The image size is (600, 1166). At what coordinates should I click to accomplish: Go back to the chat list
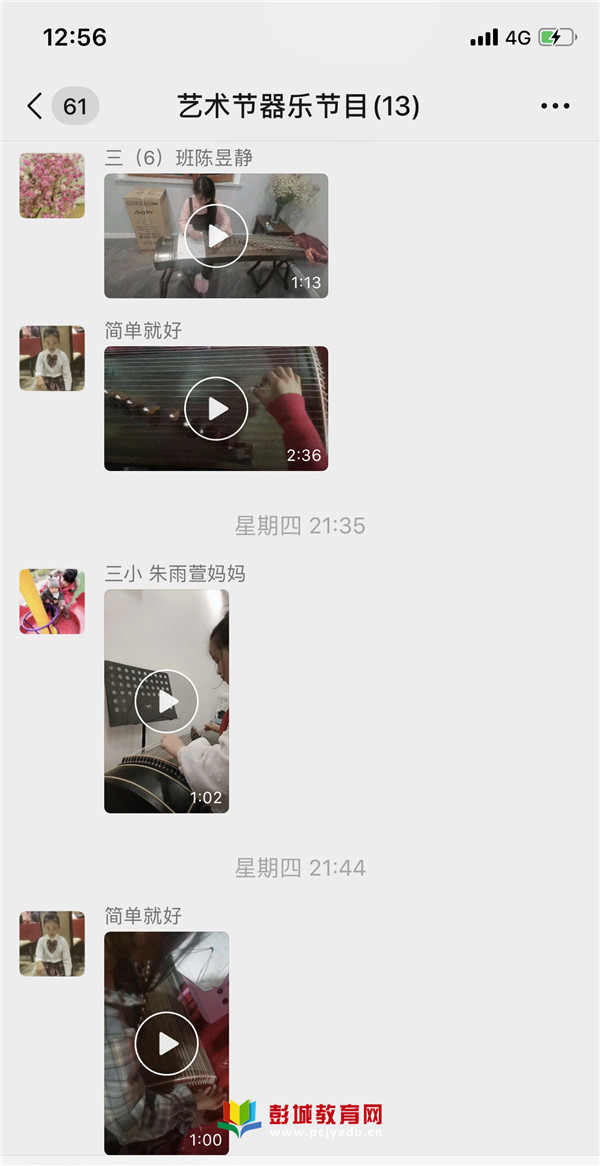36,106
